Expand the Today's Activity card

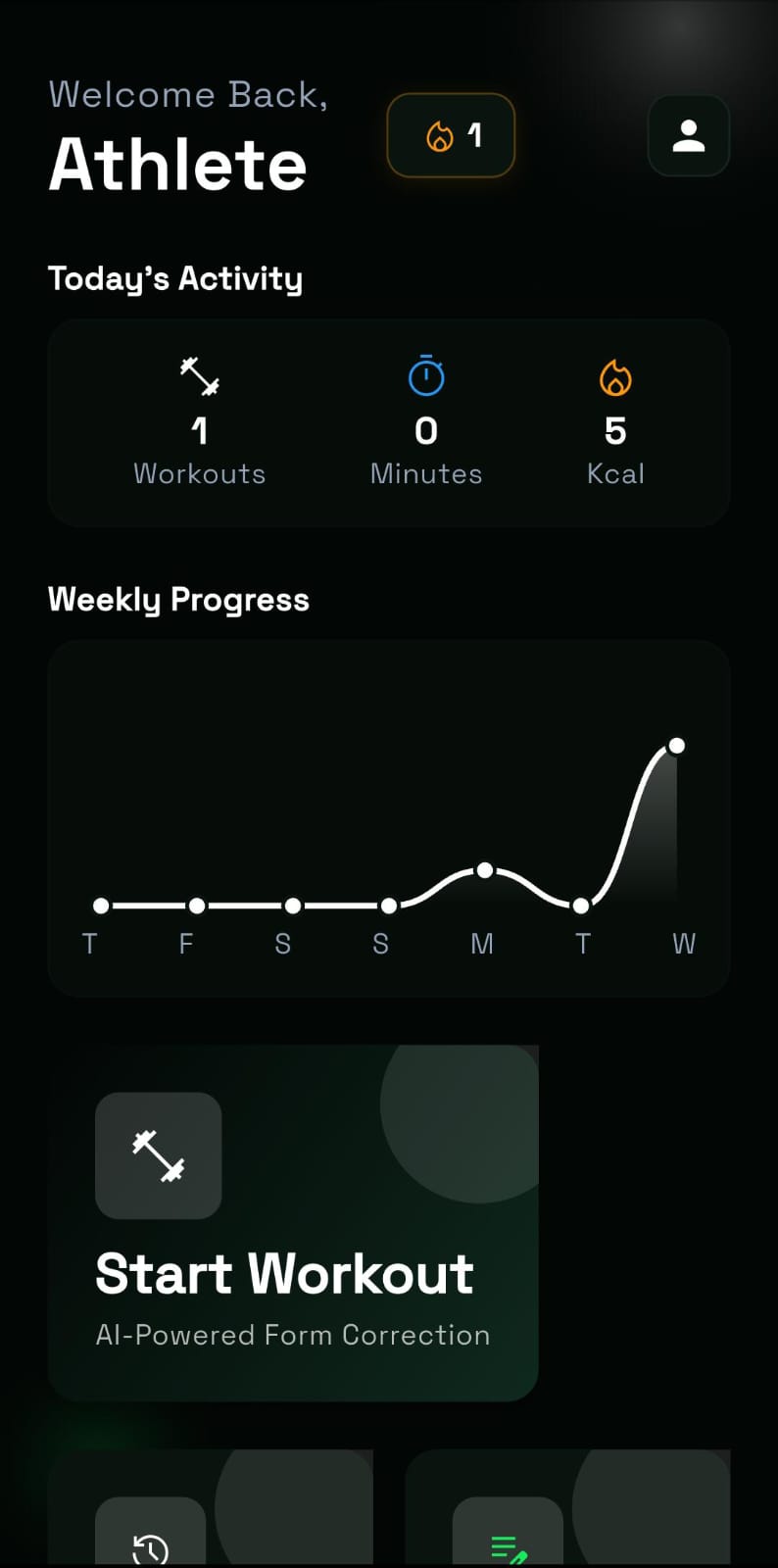point(389,421)
